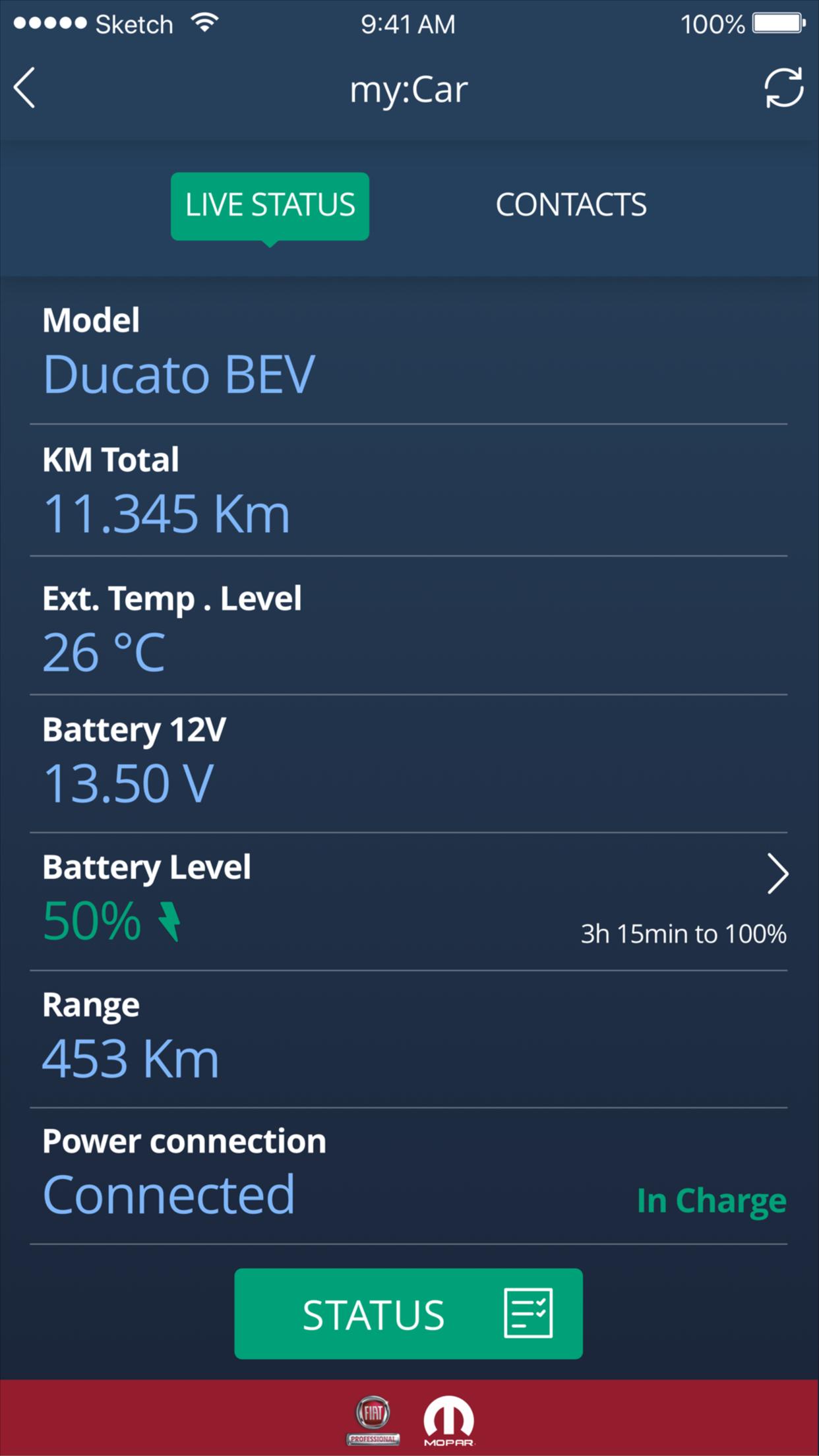Image resolution: width=819 pixels, height=1456 pixels.
Task: Tap the 3h 15min to 100% charge estimate
Action: (x=683, y=934)
